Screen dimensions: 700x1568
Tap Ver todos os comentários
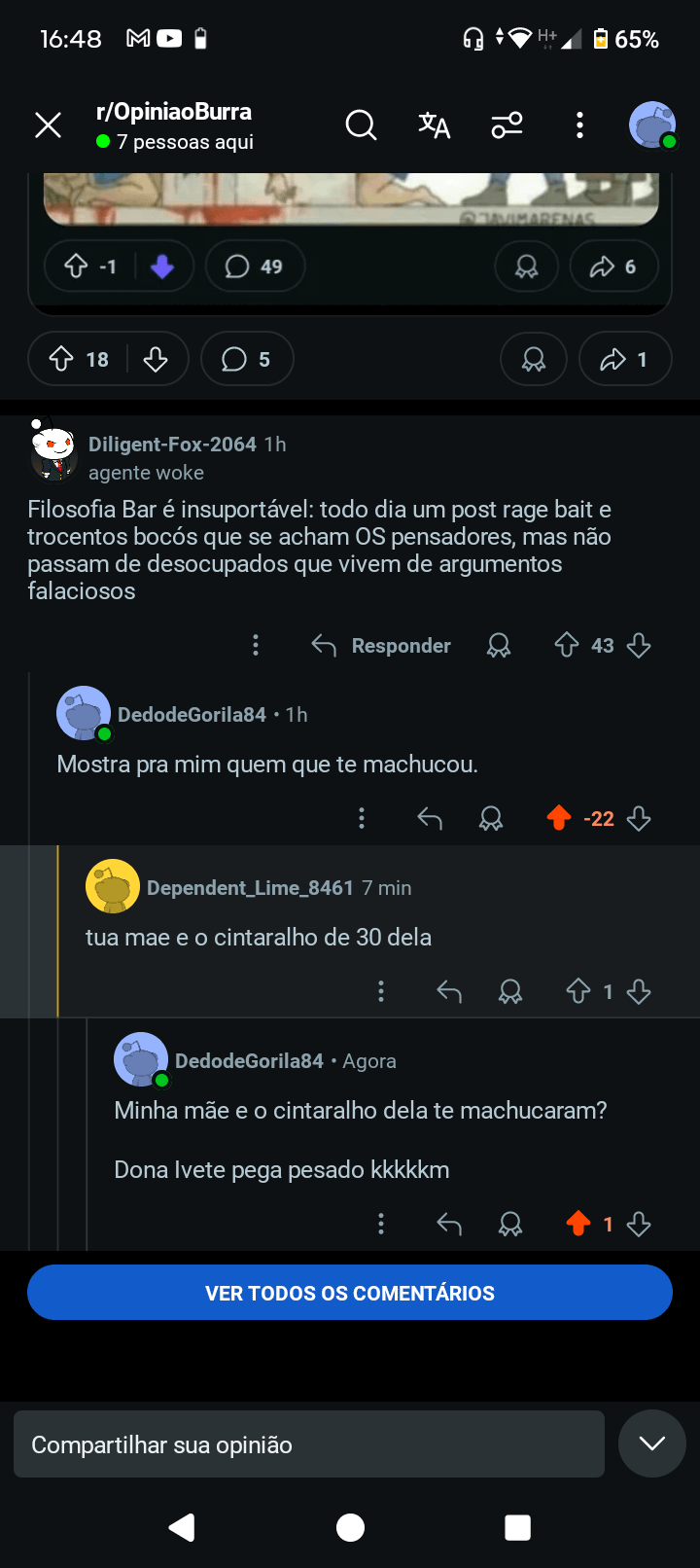[x=350, y=1293]
